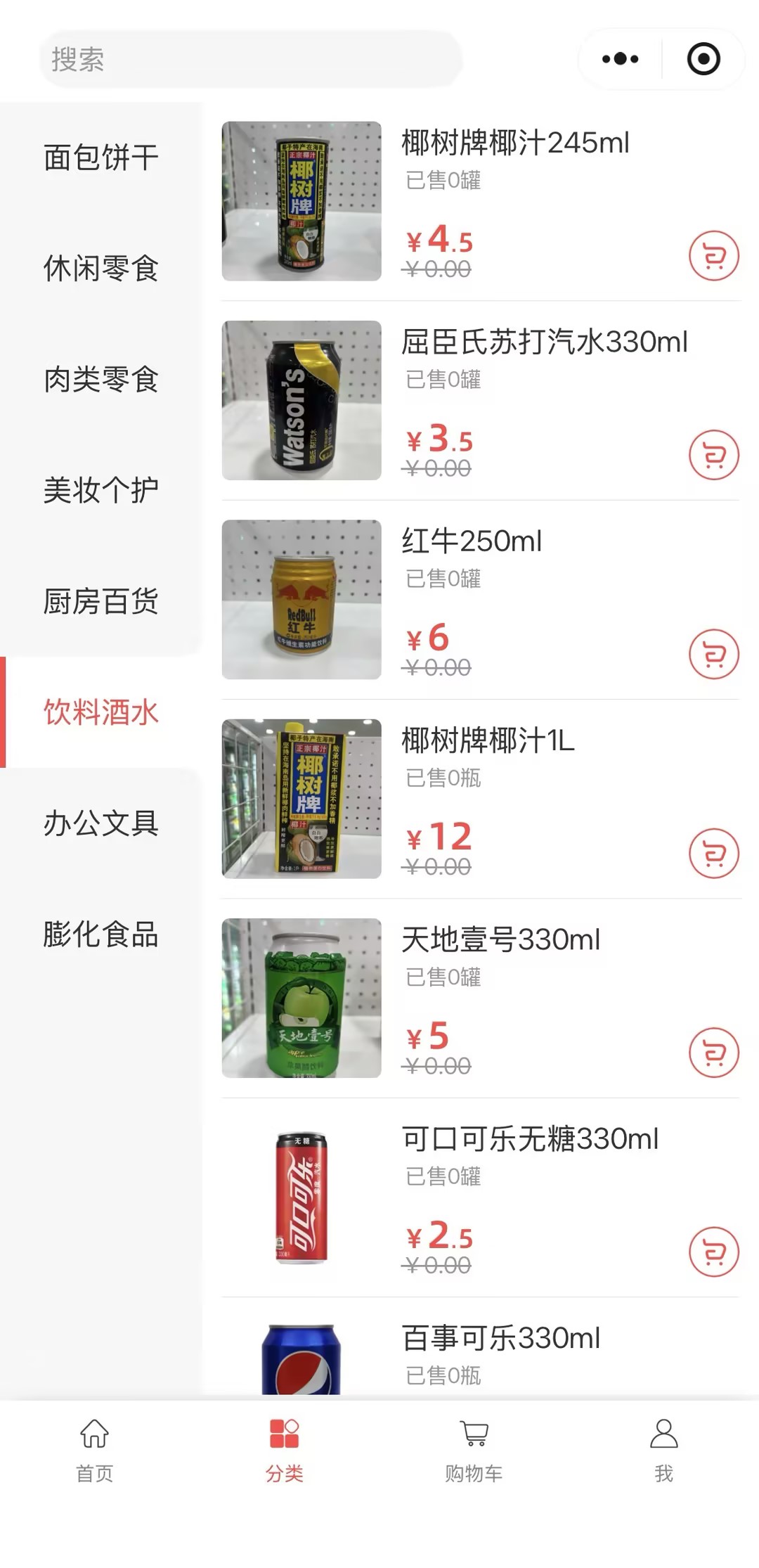Add 椰树牌椰汁245ml to cart
The width and height of the screenshot is (759, 1568).
click(x=713, y=256)
